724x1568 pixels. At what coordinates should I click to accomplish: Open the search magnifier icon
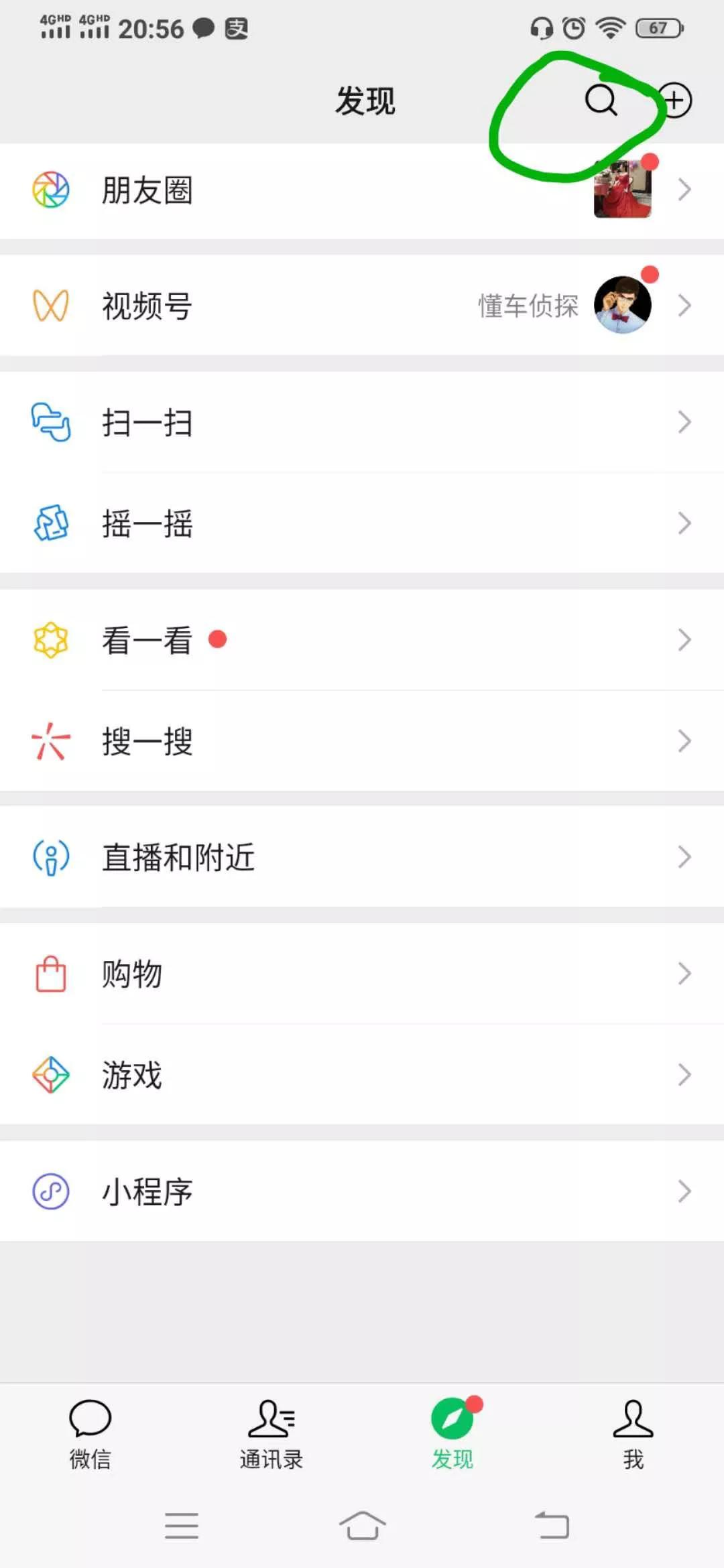click(601, 101)
